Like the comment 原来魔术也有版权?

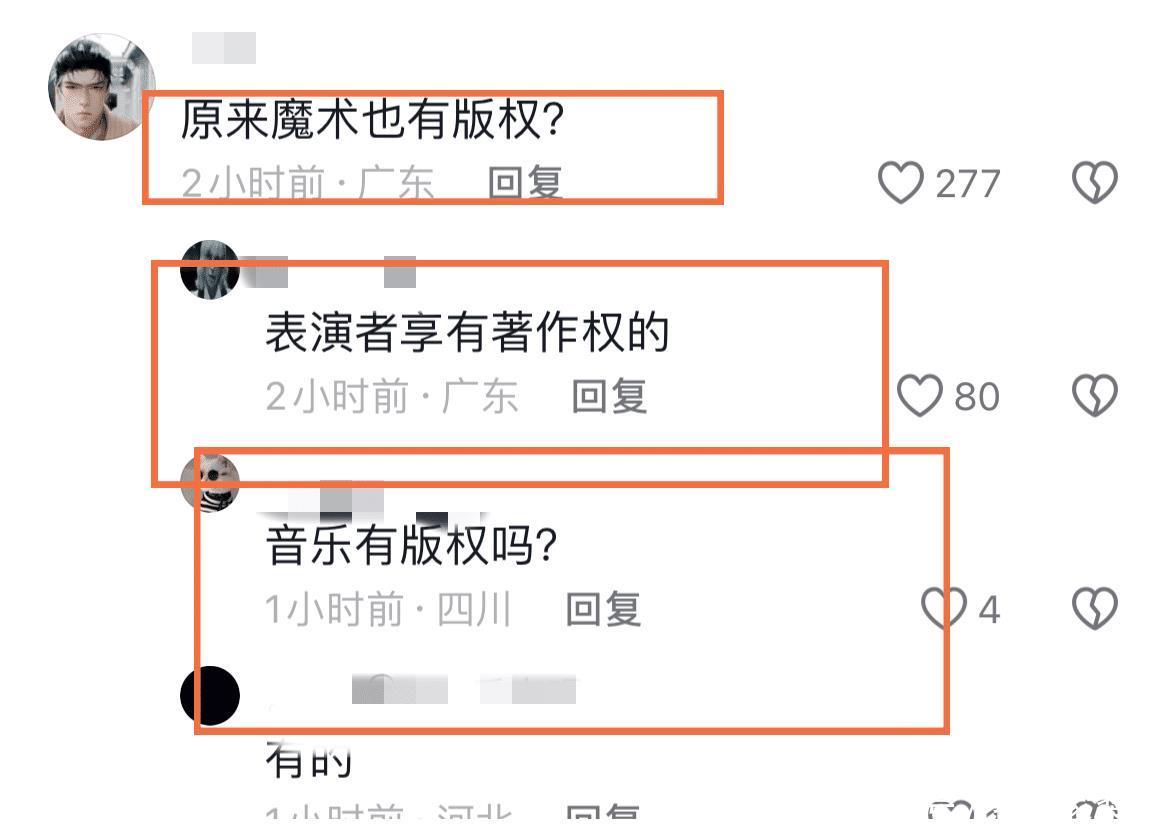click(900, 183)
